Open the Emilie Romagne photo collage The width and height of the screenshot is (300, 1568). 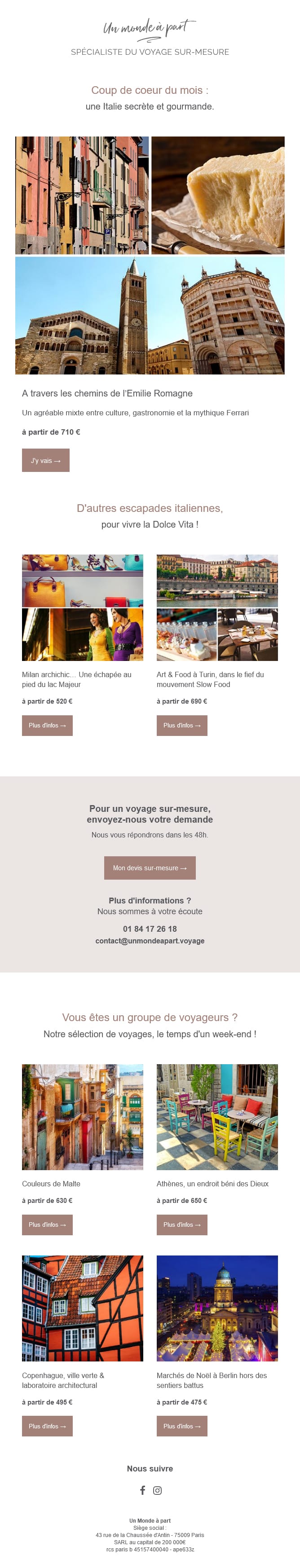tap(150, 255)
